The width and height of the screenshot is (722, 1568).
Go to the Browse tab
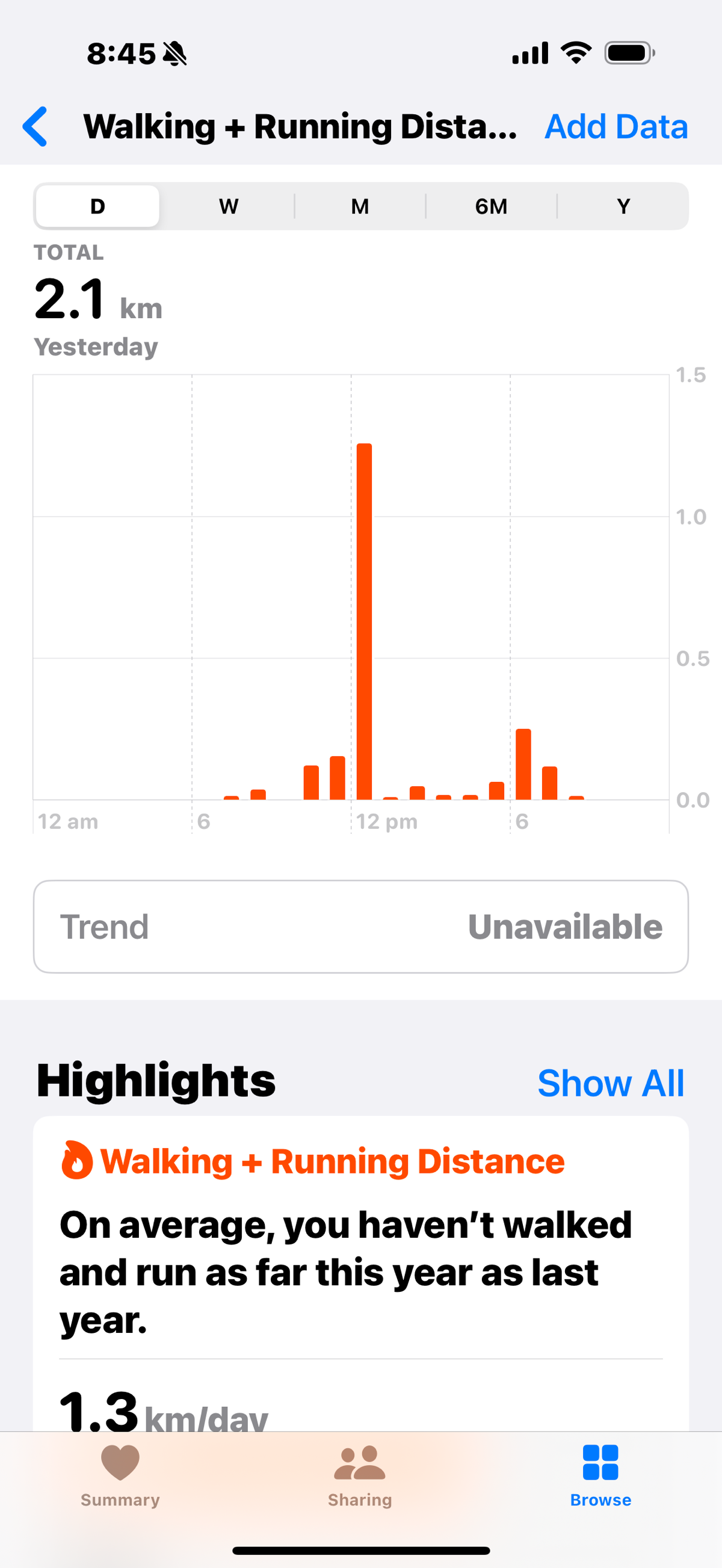click(600, 1474)
